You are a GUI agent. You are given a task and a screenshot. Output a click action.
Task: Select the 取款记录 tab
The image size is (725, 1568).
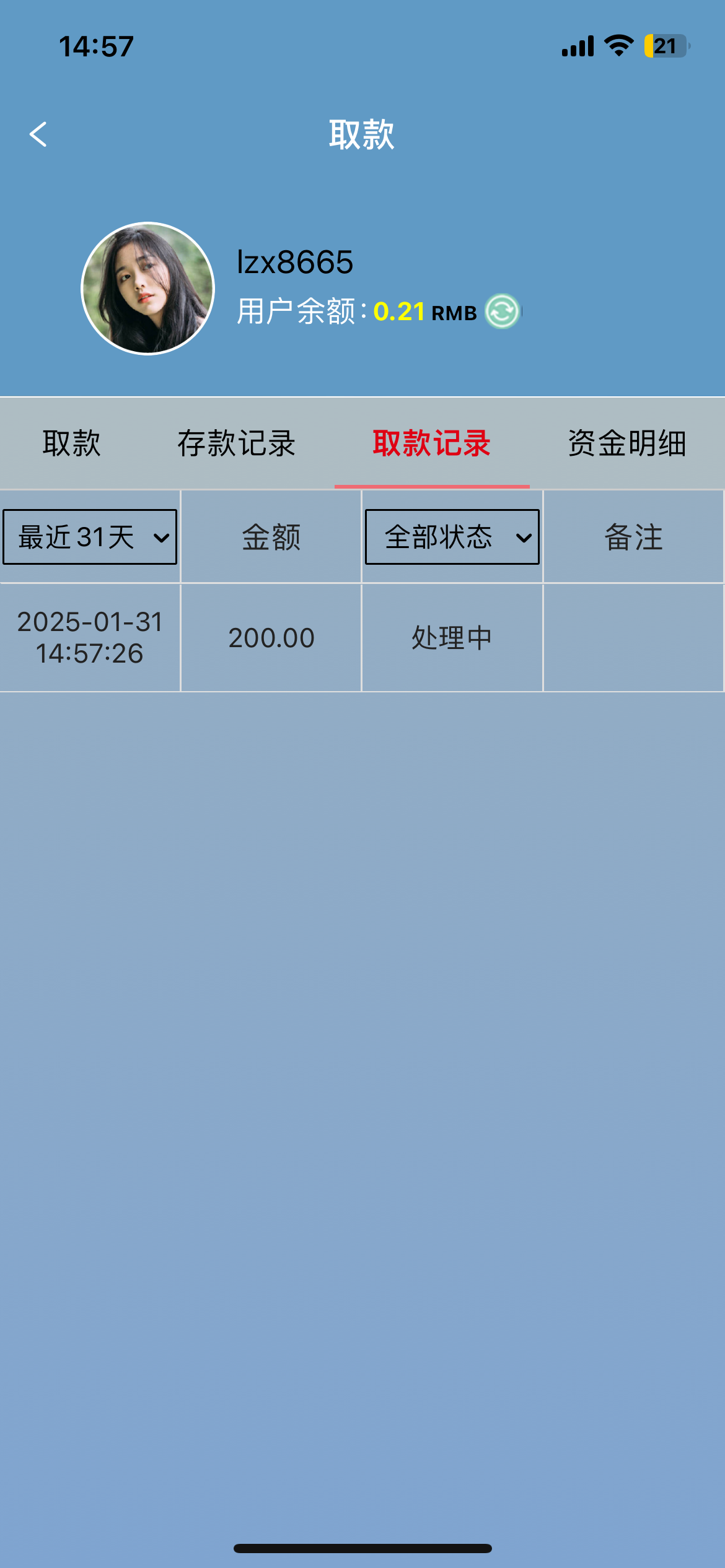click(x=432, y=443)
